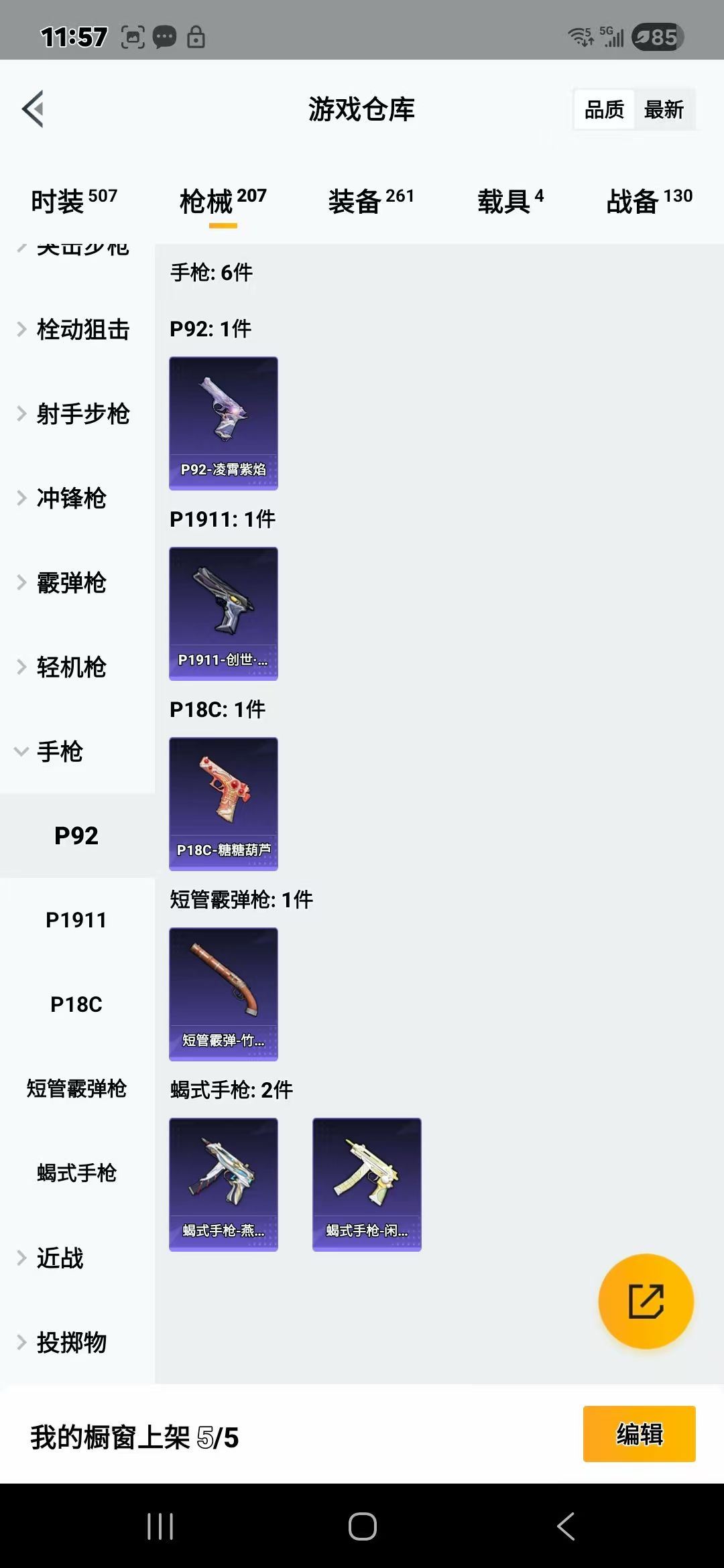The image size is (724, 1568).
Task: Select 蝎式手枪 in the sidebar
Action: [76, 1173]
